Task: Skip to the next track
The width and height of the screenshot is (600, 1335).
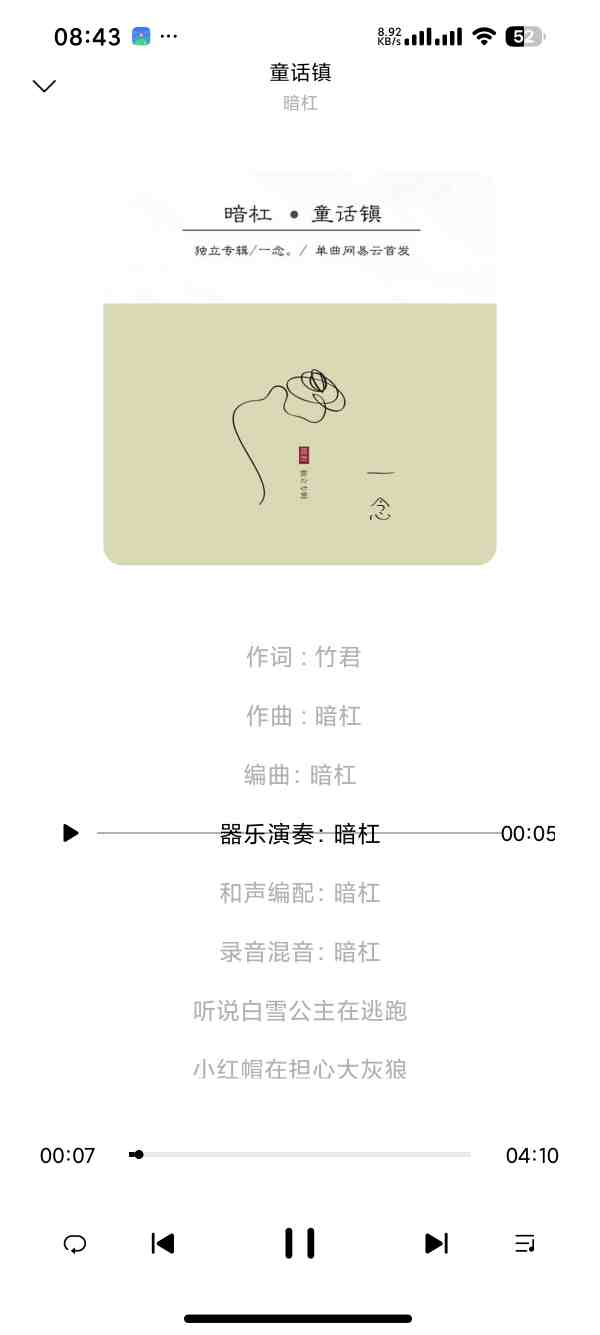Action: pyautogui.click(x=436, y=1243)
